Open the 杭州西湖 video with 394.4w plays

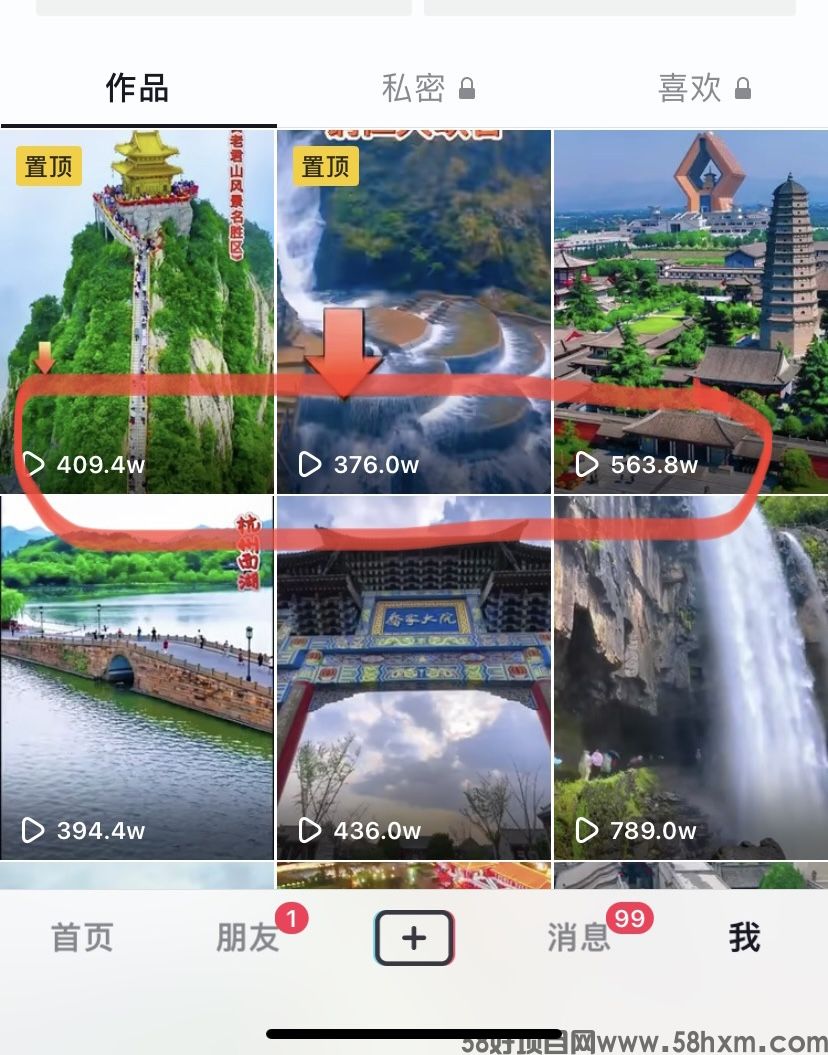click(x=137, y=677)
